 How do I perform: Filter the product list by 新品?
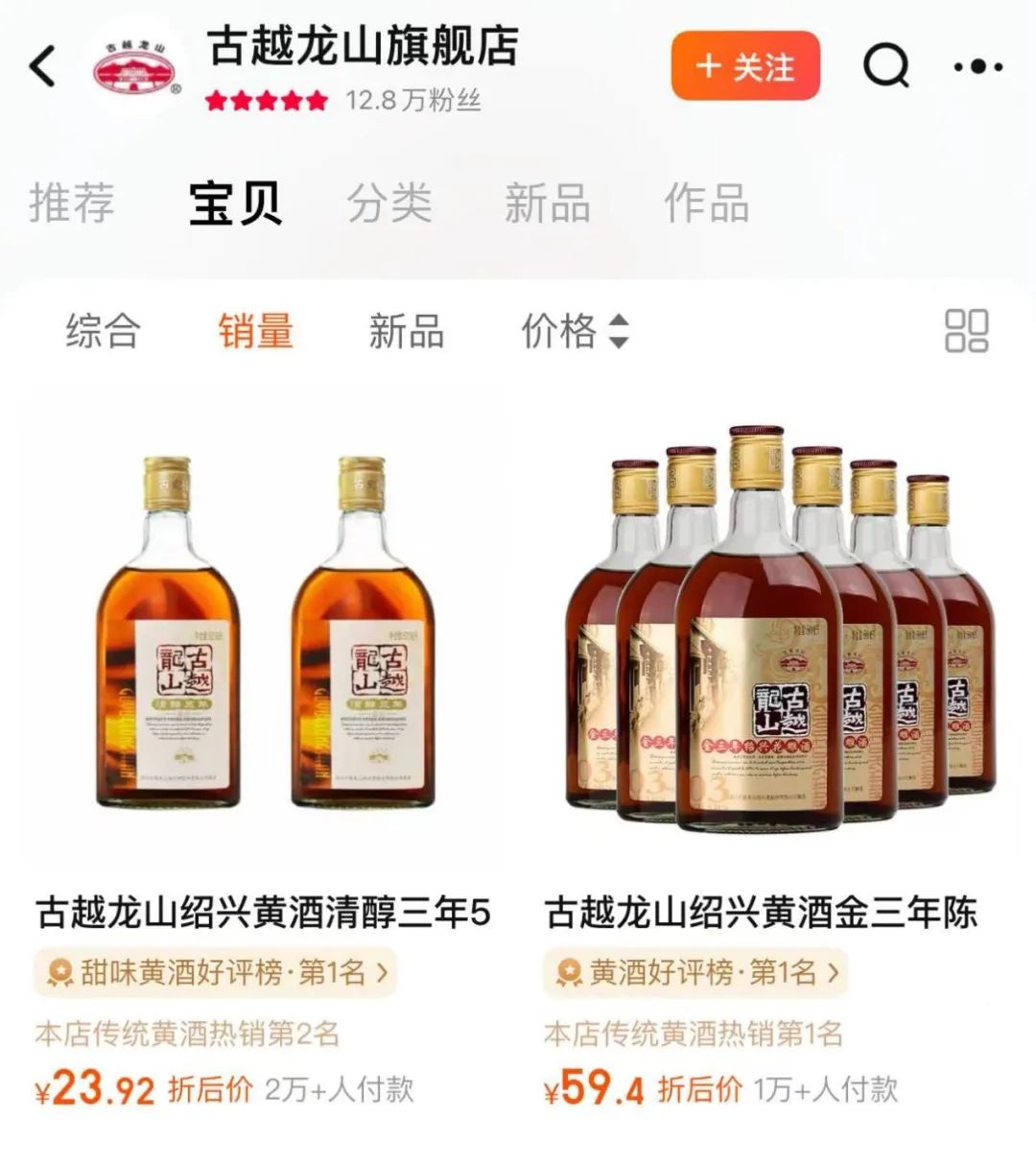(x=407, y=331)
